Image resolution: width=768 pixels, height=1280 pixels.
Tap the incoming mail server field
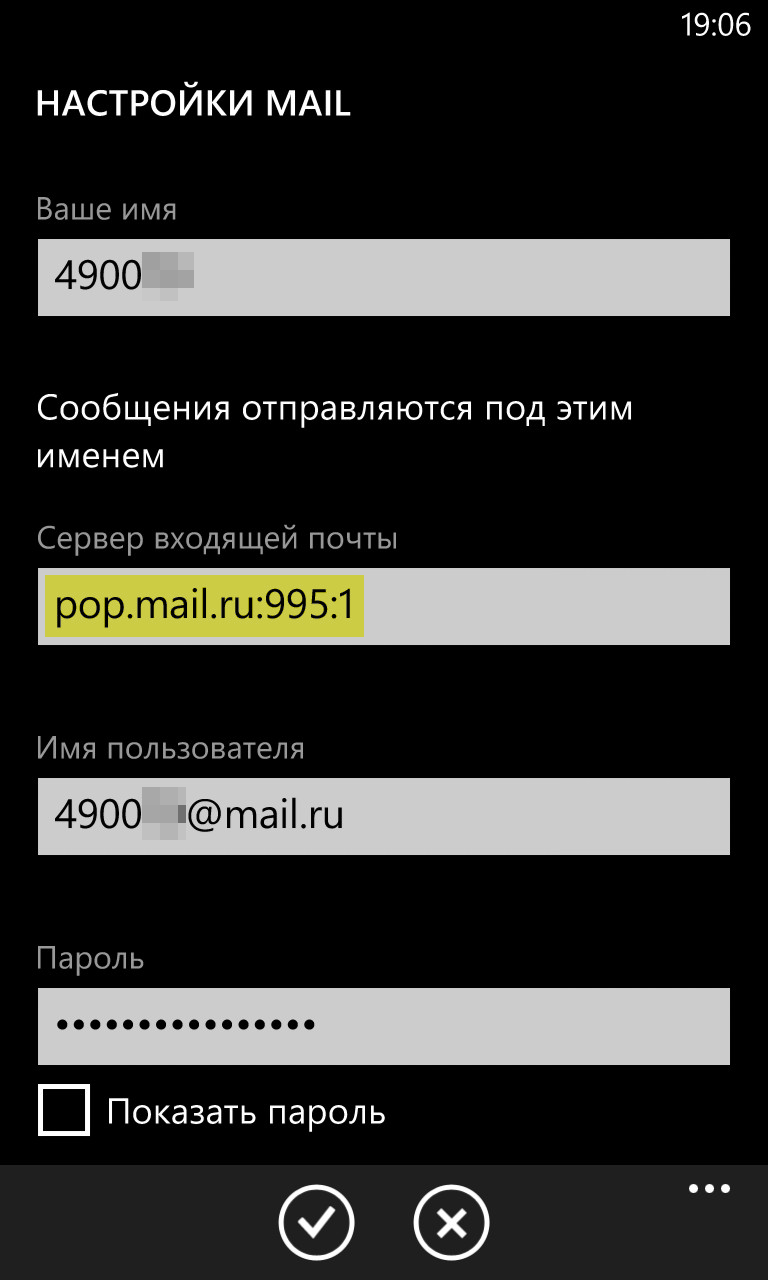coord(384,606)
